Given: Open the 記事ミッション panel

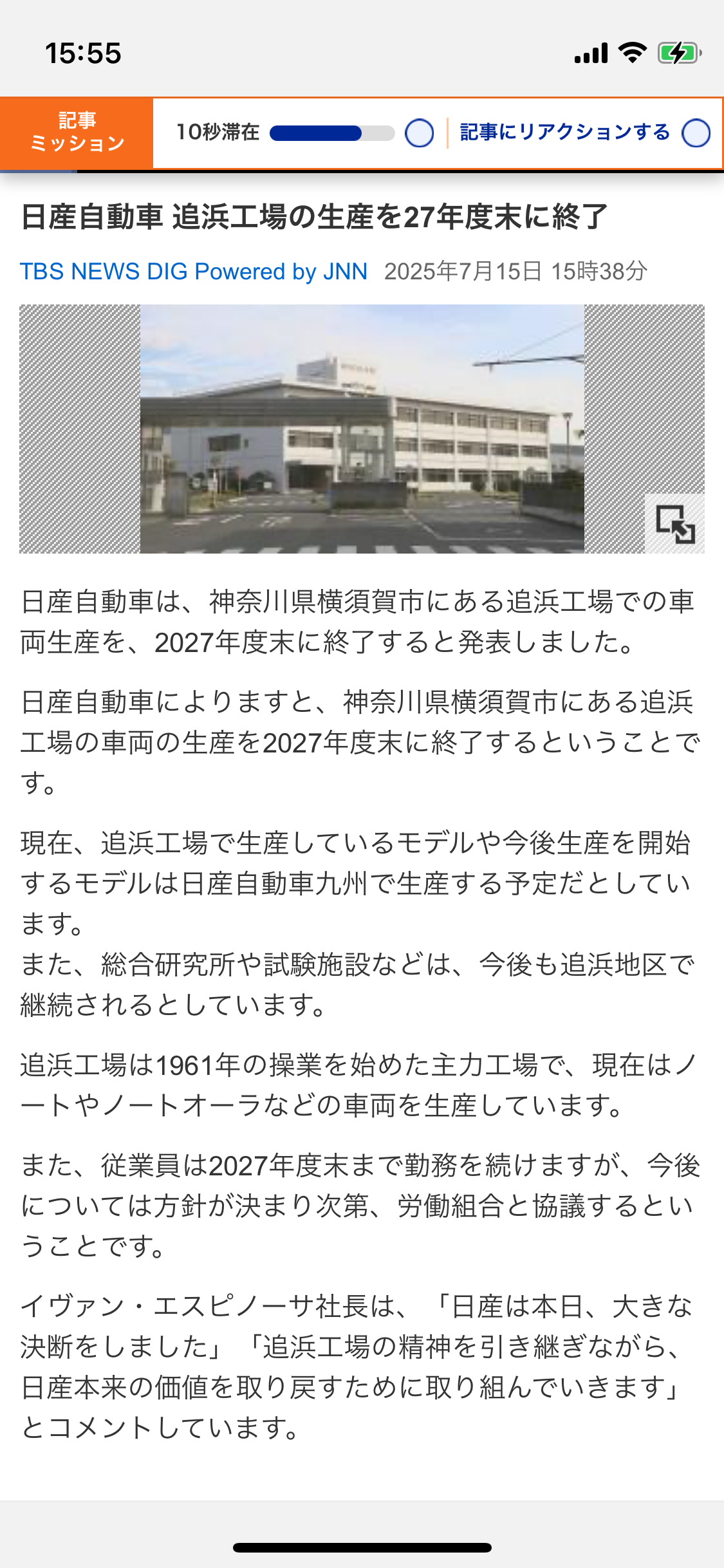Looking at the screenshot, I should [77, 132].
